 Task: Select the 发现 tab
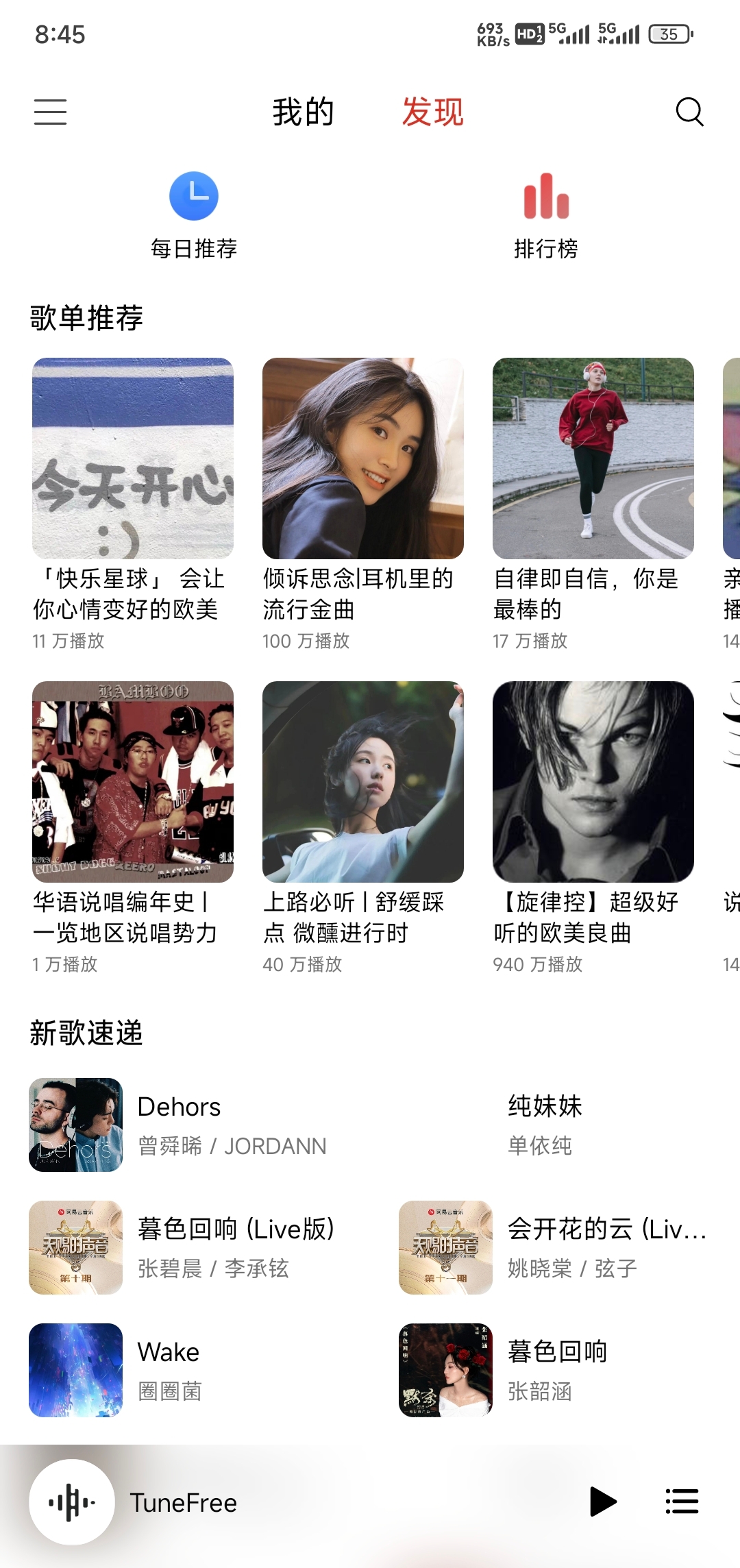point(432,112)
